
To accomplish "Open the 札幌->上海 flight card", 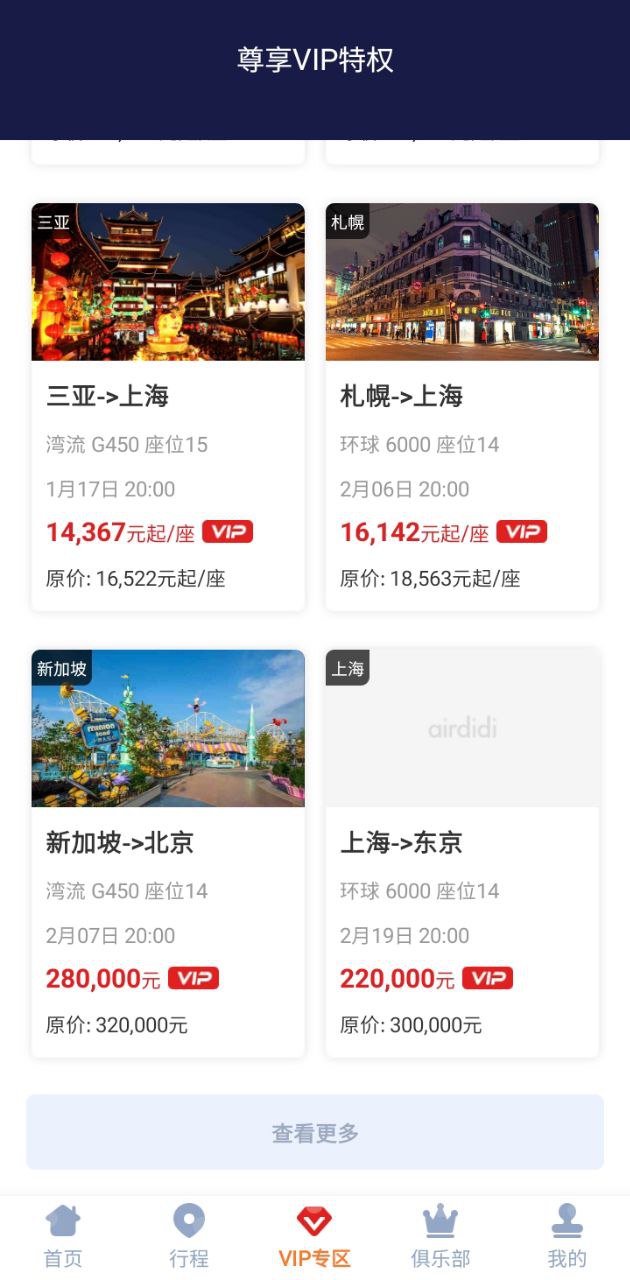I will [x=462, y=407].
